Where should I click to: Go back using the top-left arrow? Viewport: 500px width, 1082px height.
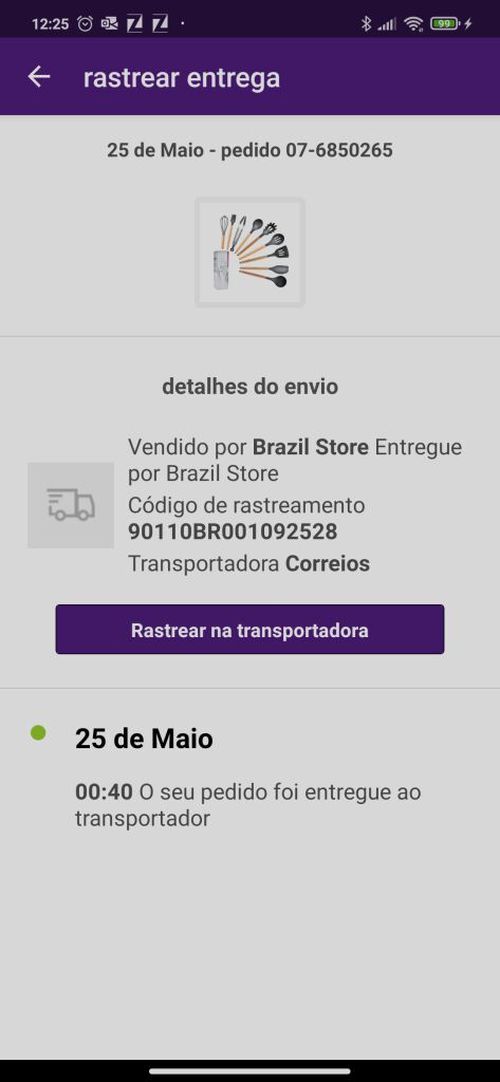point(39,77)
